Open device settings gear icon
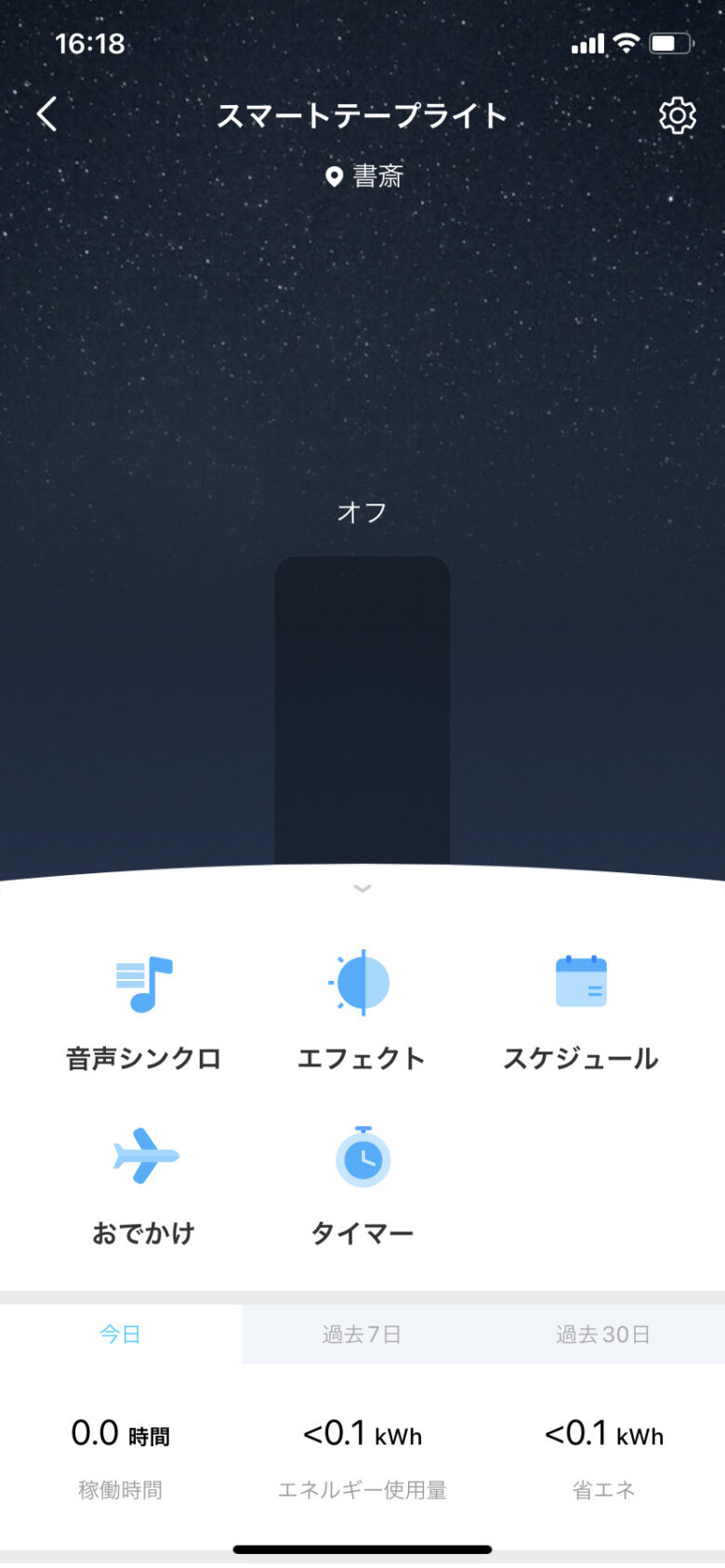725x1568 pixels. 678,115
